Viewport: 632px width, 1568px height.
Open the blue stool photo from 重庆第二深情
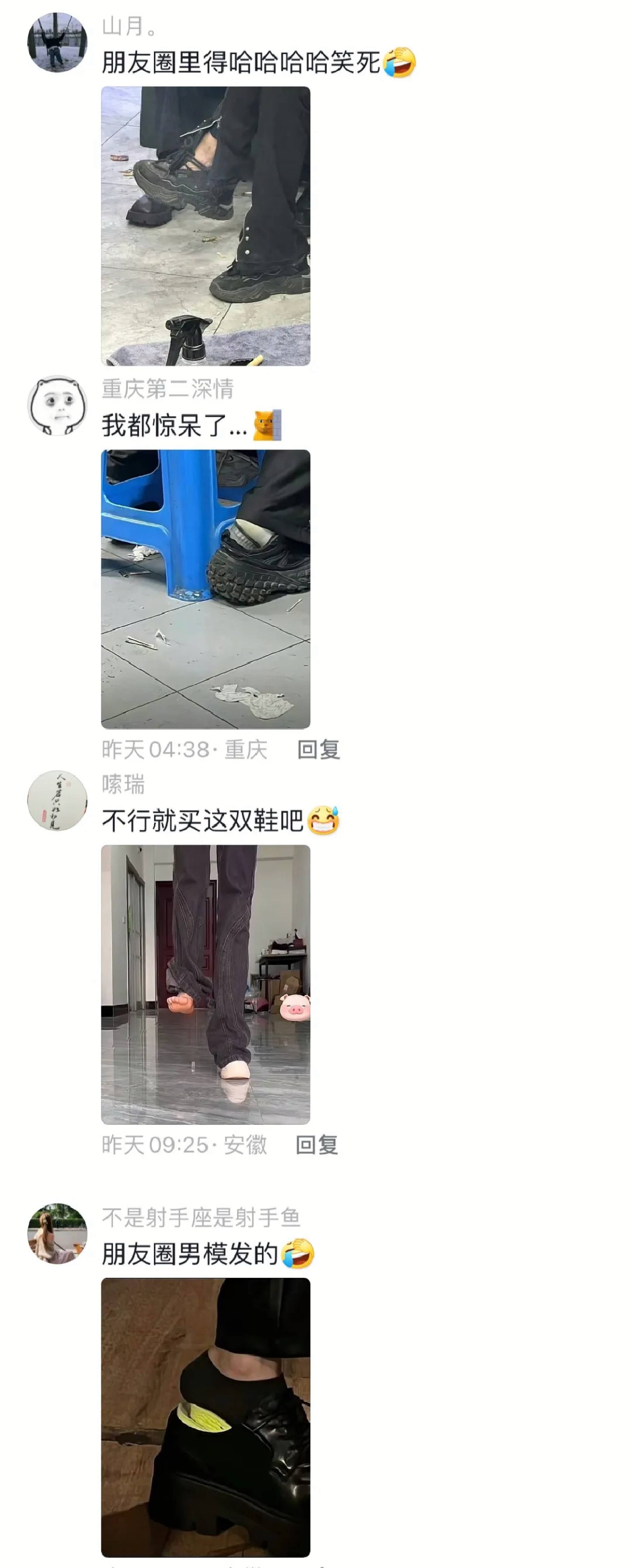(x=205, y=589)
